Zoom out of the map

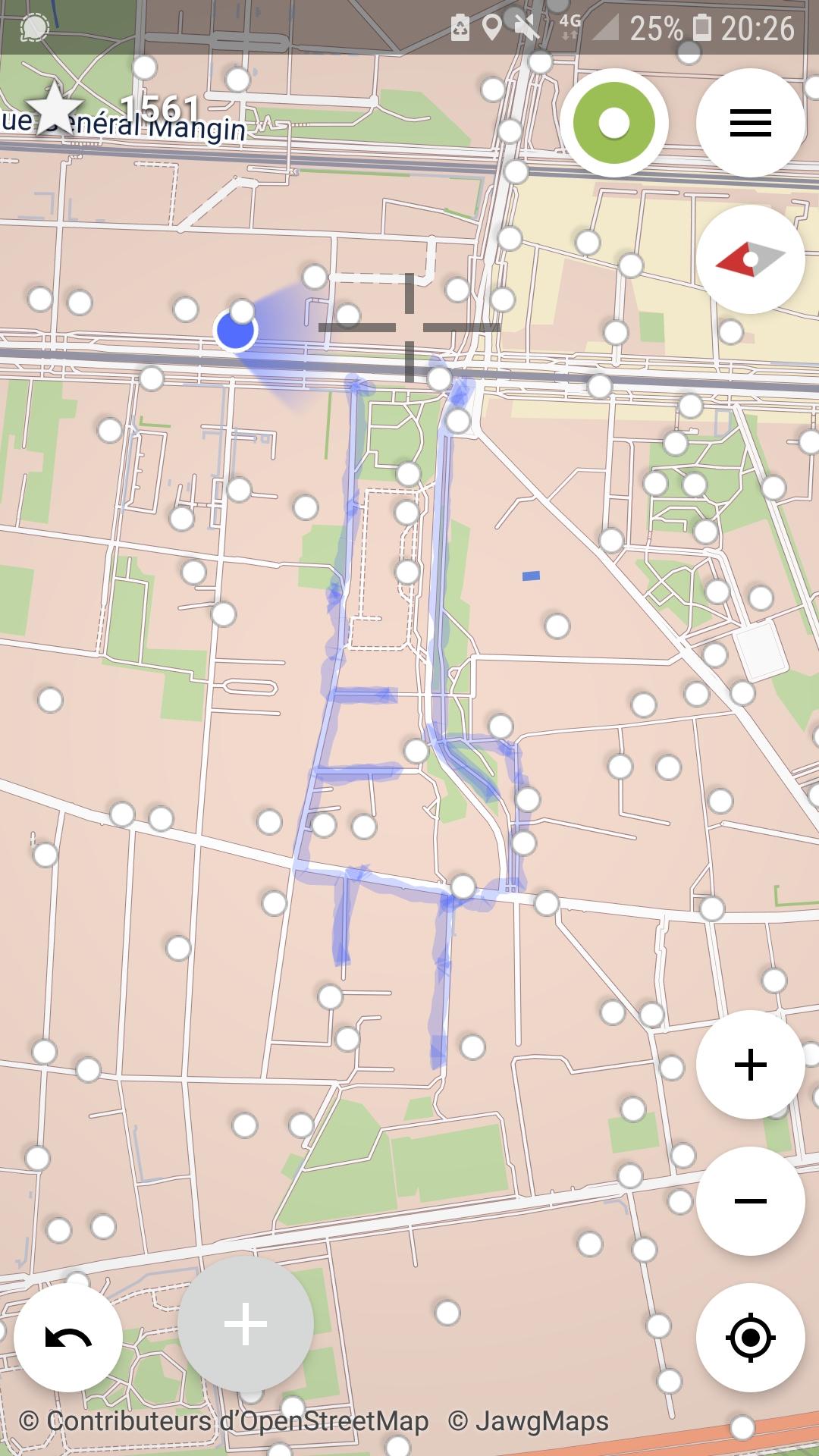point(750,1201)
